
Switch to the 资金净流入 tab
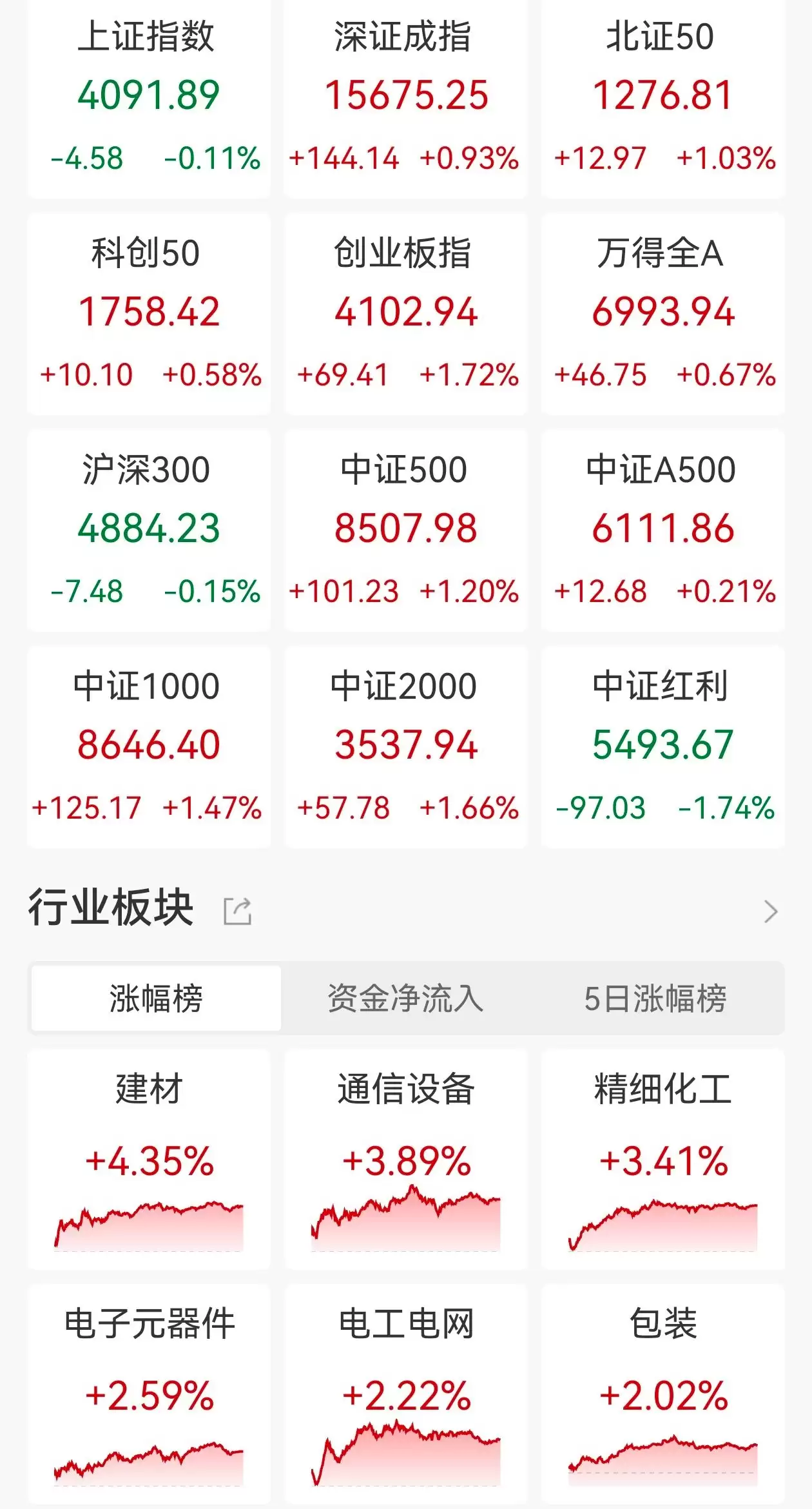(405, 998)
